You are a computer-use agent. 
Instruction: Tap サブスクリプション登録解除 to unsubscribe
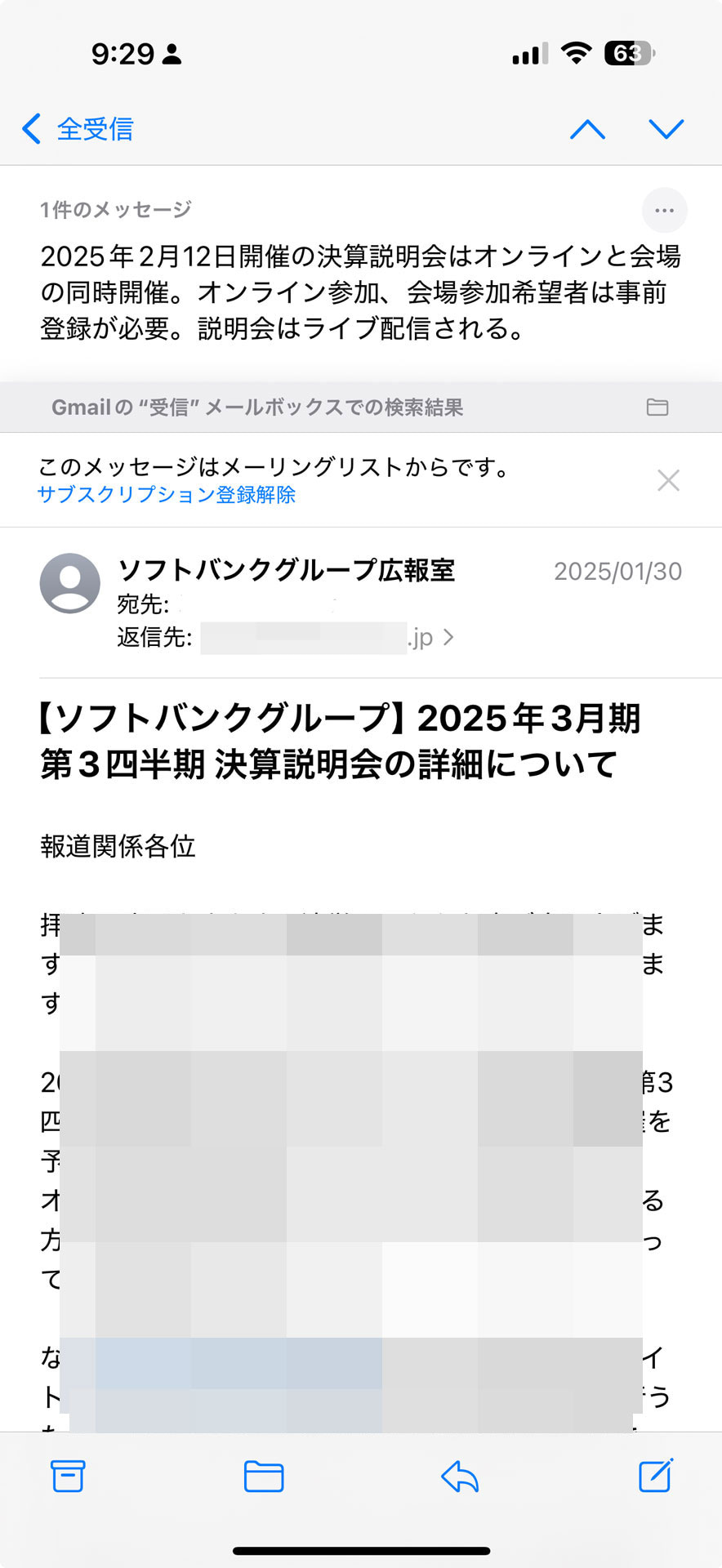click(167, 495)
